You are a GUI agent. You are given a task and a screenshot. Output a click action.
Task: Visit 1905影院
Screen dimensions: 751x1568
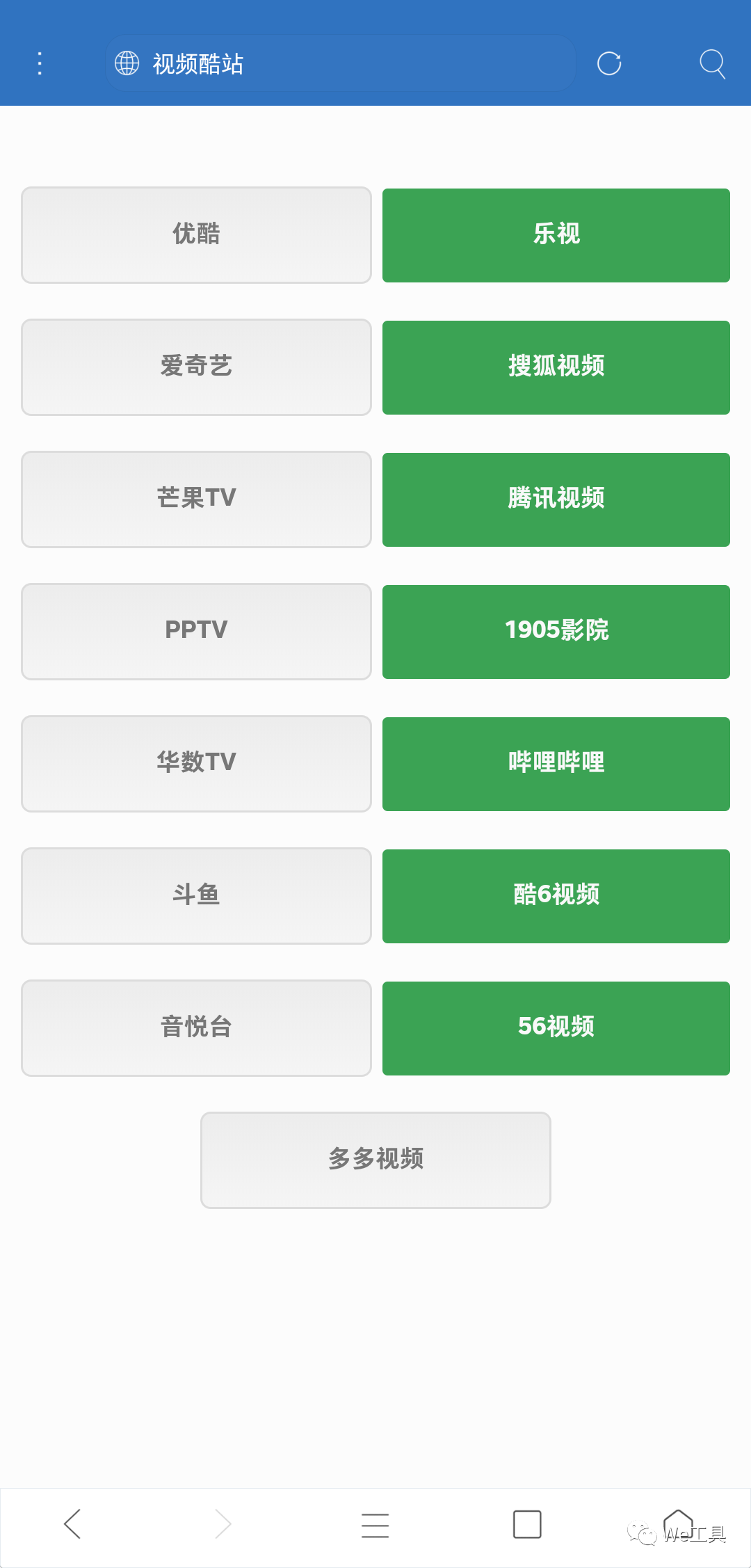point(556,632)
